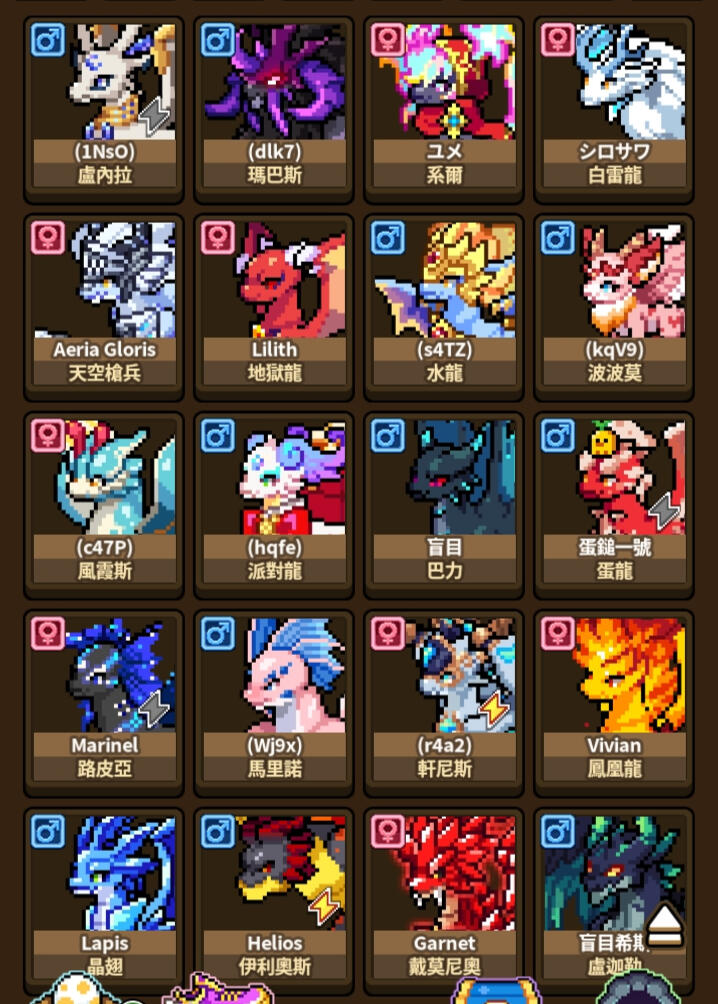Select Garnet the 戴莫尼奧
The image size is (718, 1004).
(x=444, y=895)
